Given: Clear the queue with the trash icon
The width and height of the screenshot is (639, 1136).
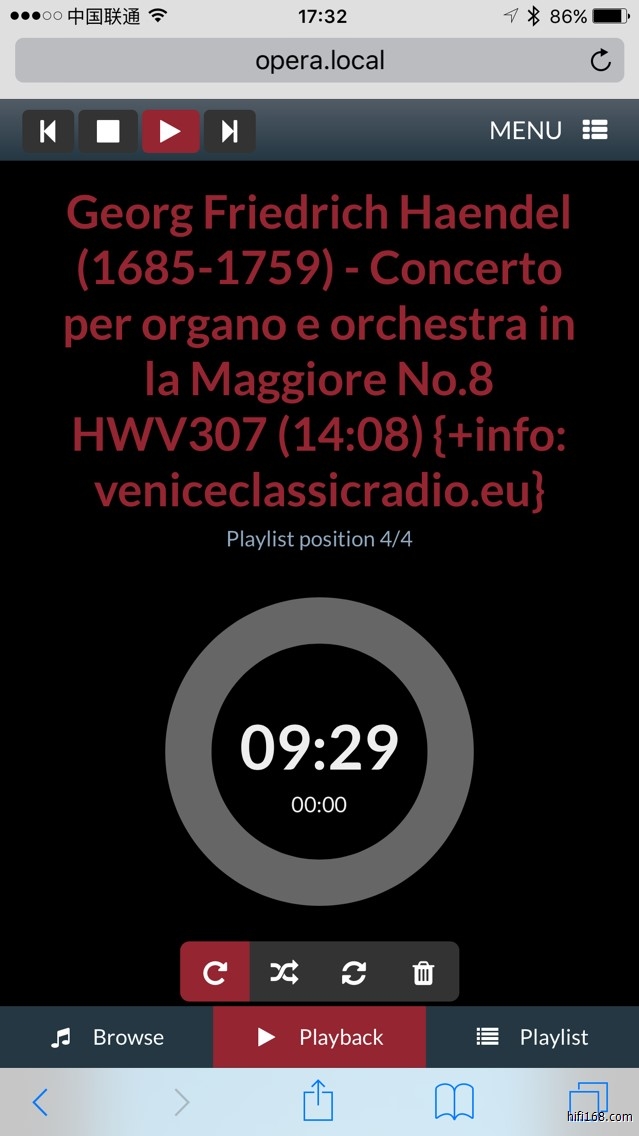Looking at the screenshot, I should [x=423, y=972].
